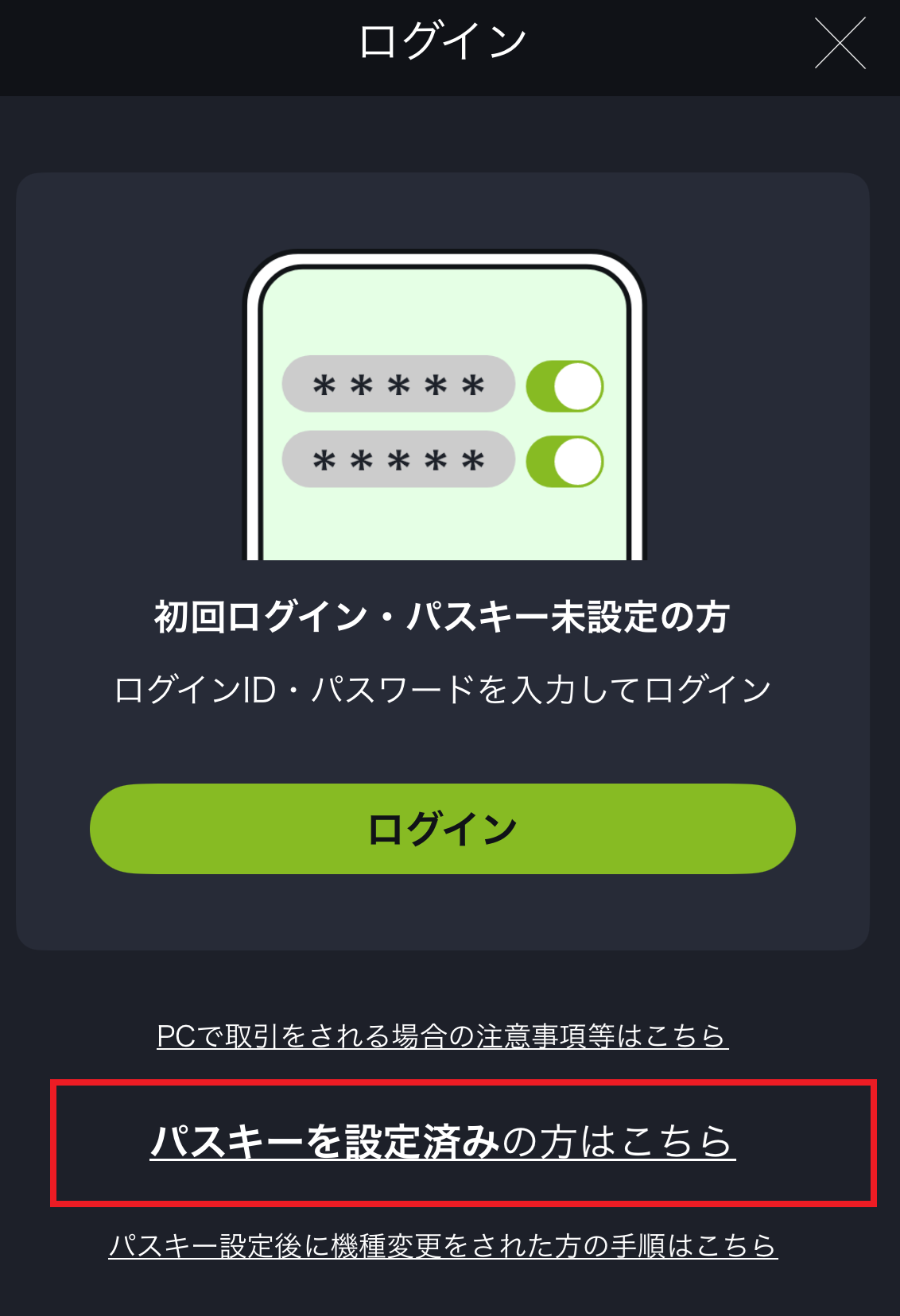Tap the green ログイン button
The width and height of the screenshot is (900, 1316).
443,829
